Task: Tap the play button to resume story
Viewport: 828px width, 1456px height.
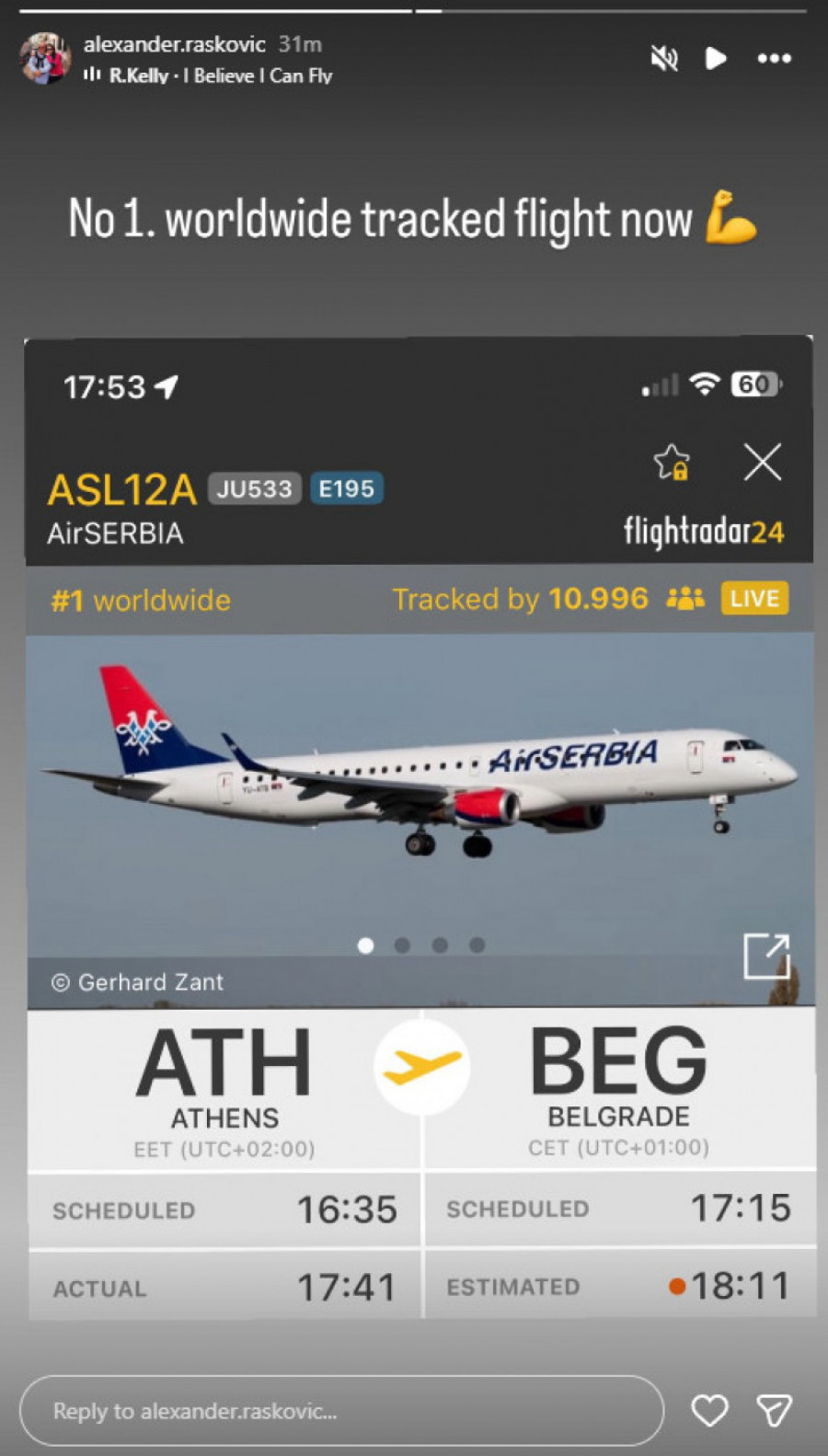Action: coord(716,59)
